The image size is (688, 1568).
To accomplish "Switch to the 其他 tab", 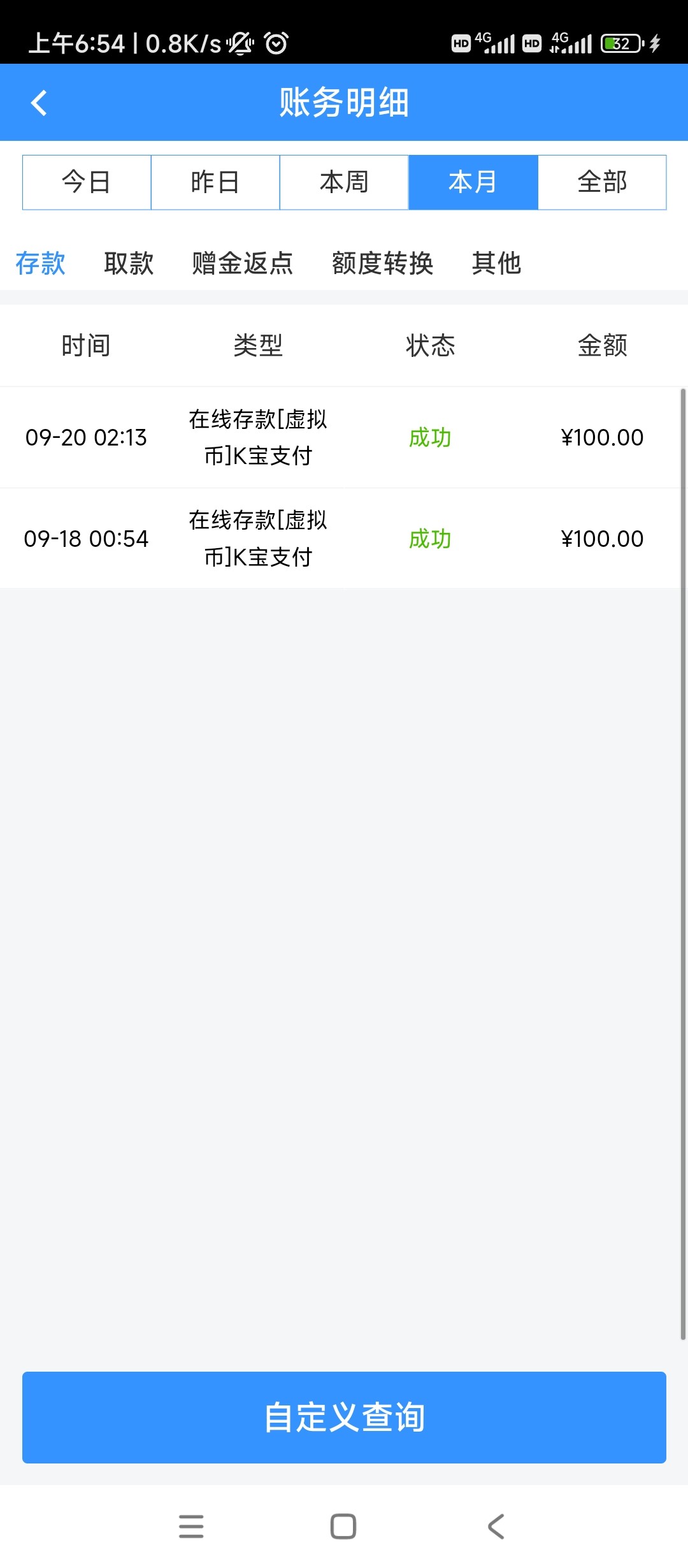I will point(496,263).
